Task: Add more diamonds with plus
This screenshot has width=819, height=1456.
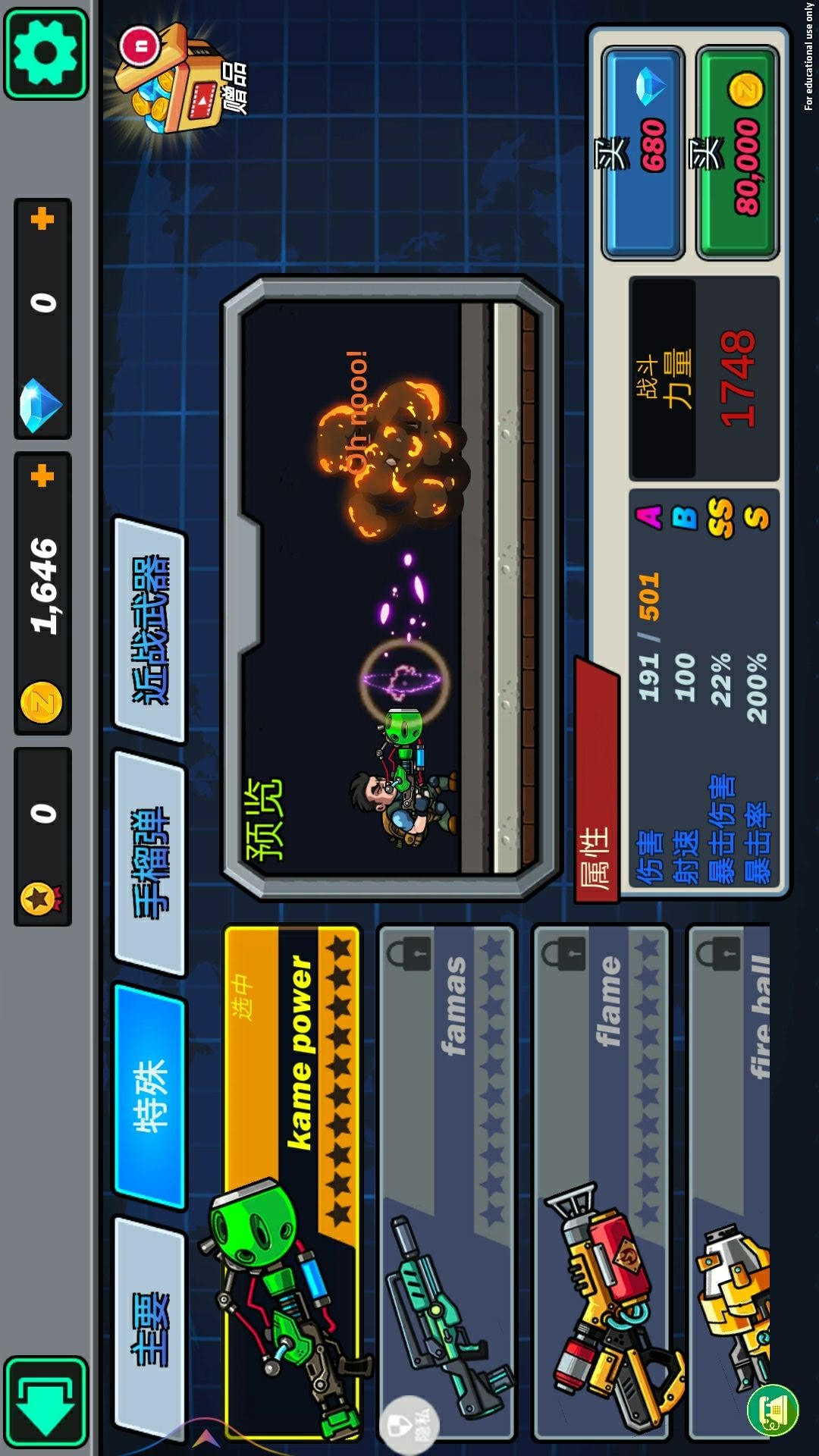Action: (42, 220)
